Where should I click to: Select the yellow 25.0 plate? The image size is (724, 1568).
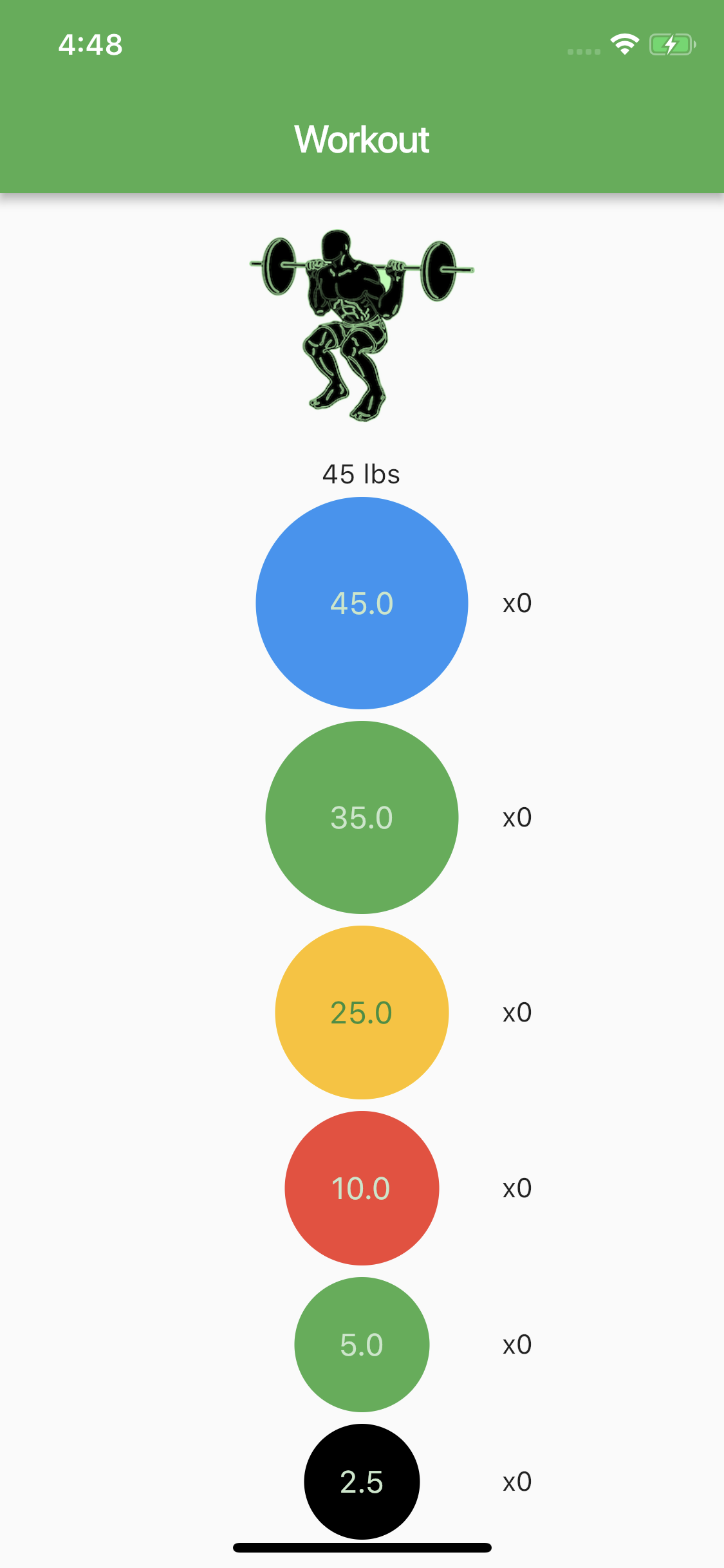click(x=362, y=1013)
